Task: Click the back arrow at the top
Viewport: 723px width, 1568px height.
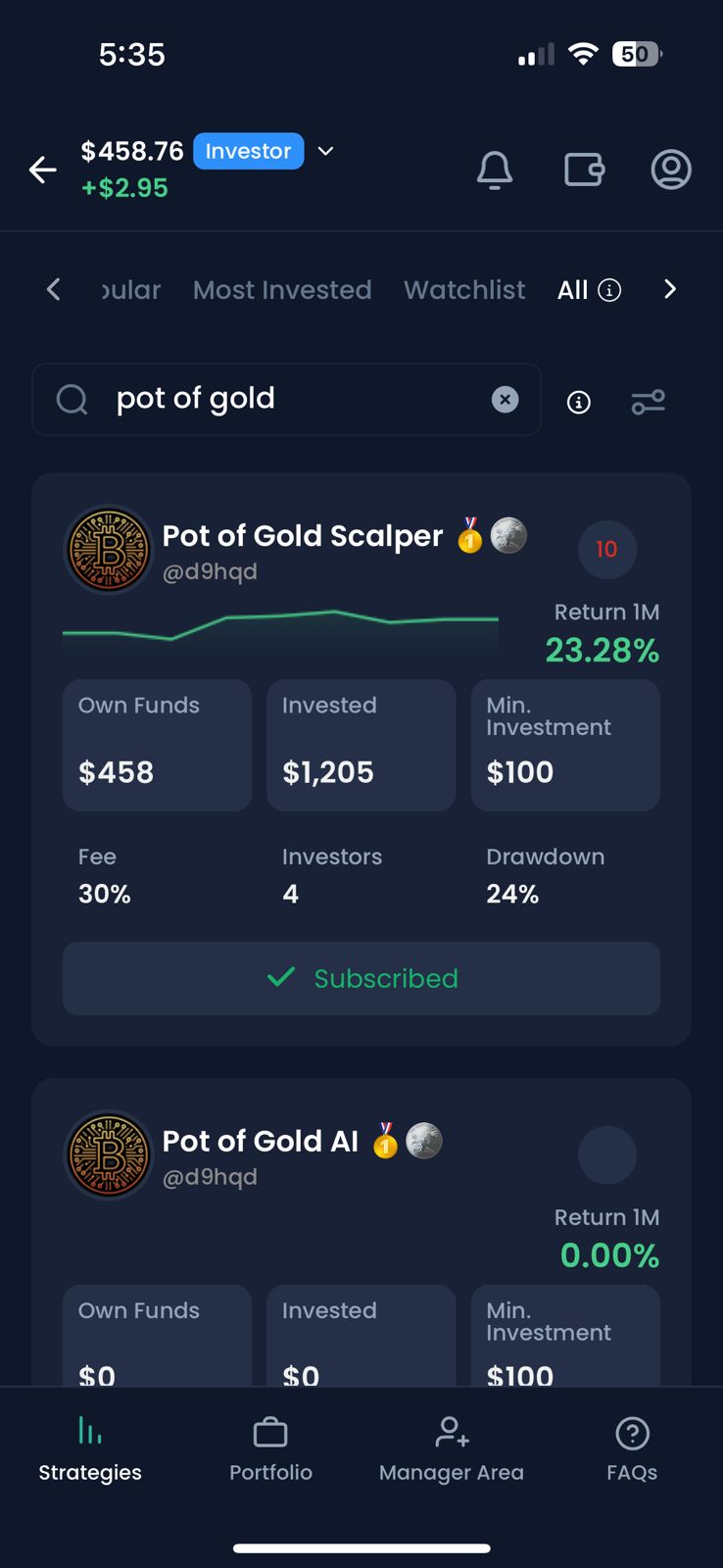Action: coord(42,169)
